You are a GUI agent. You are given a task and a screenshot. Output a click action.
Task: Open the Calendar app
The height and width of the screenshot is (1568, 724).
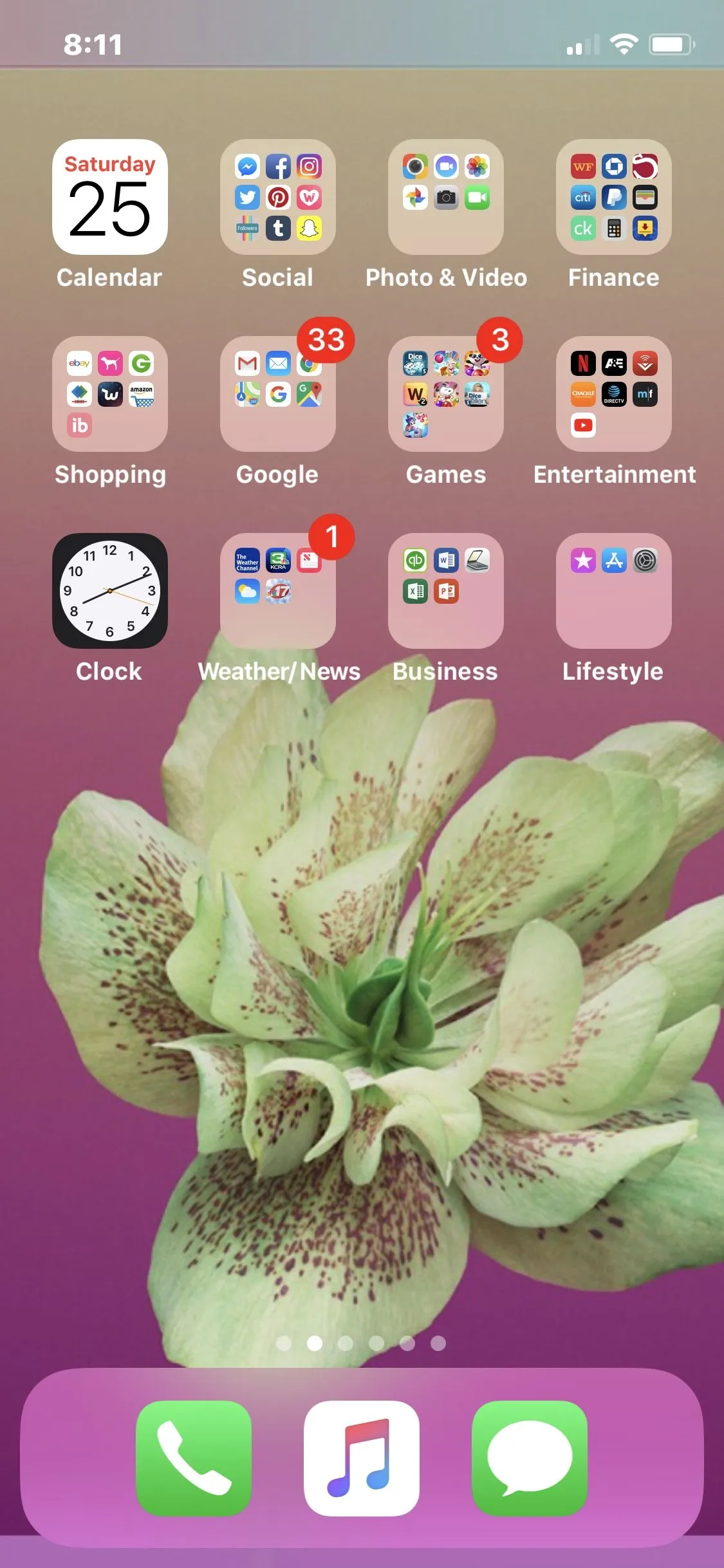(x=110, y=197)
